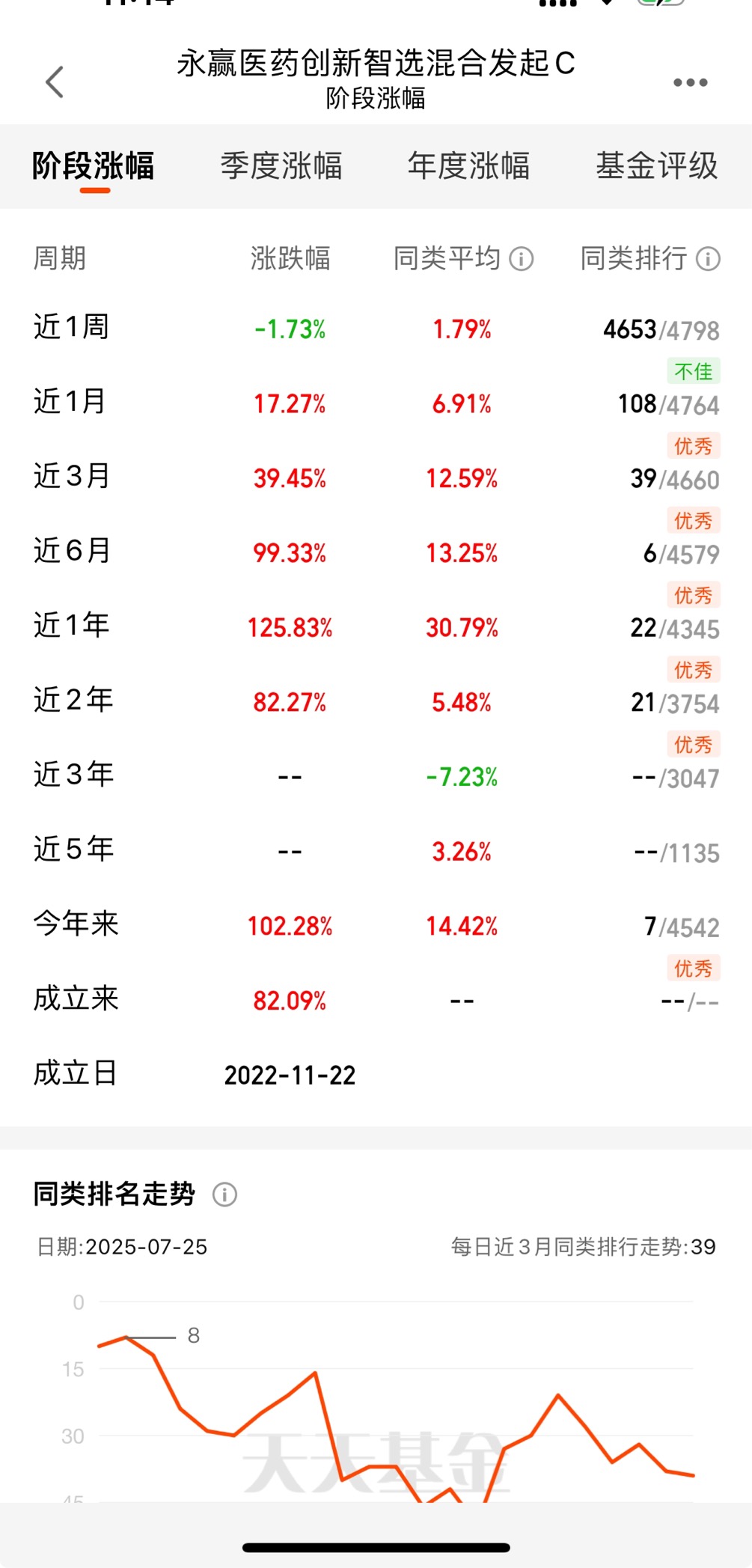Go back using the top-left arrow
The image size is (752, 1568).
point(55,82)
